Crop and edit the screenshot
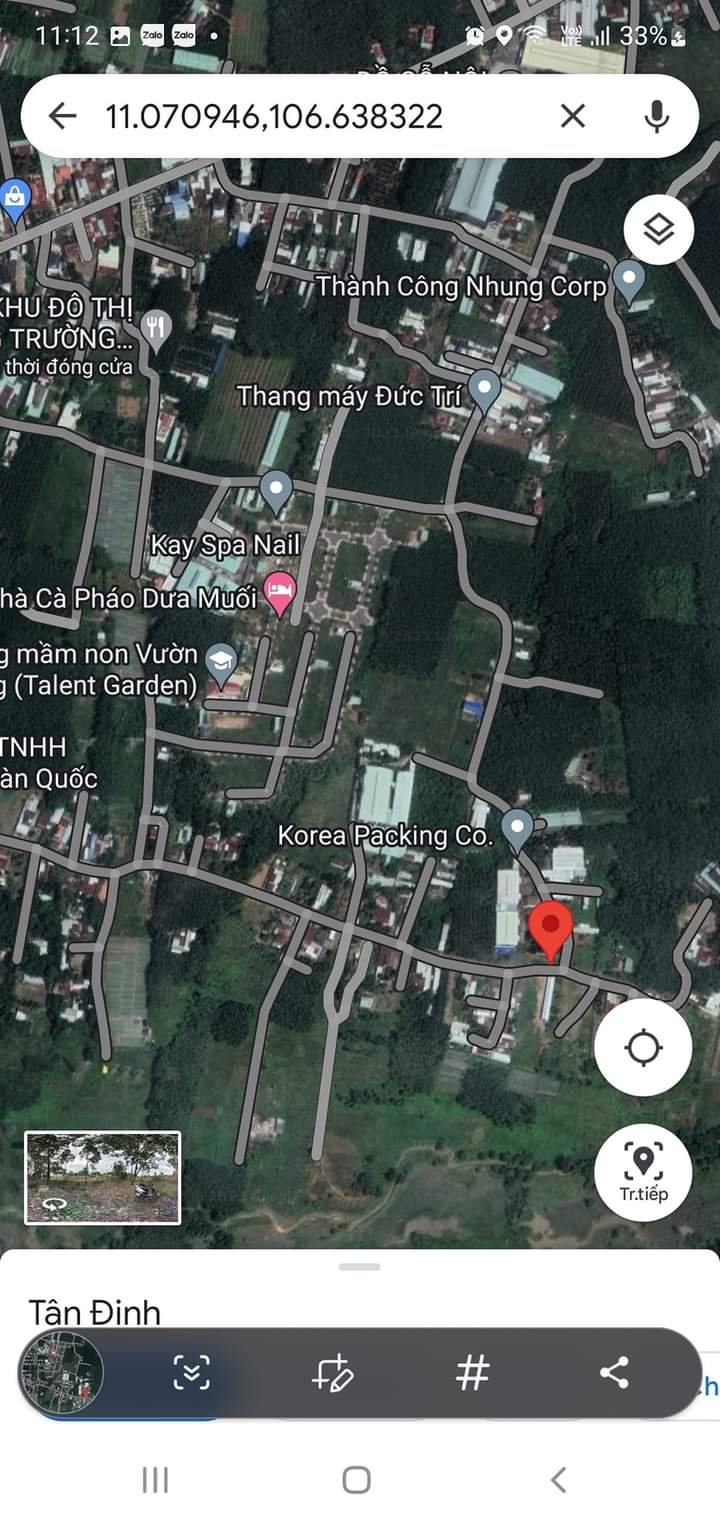This screenshot has height=1520, width=720. click(331, 1372)
